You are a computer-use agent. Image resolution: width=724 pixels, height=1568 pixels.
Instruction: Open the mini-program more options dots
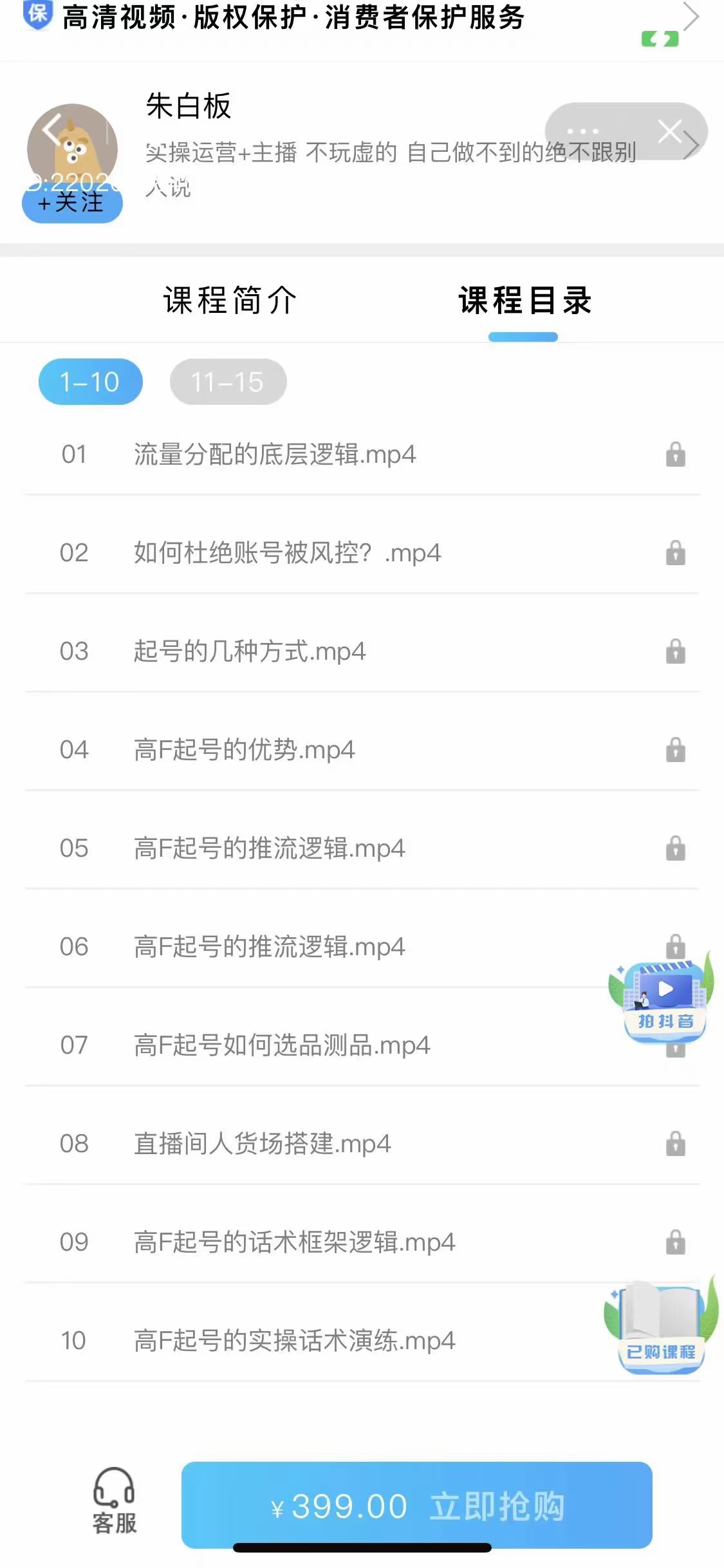tap(582, 131)
